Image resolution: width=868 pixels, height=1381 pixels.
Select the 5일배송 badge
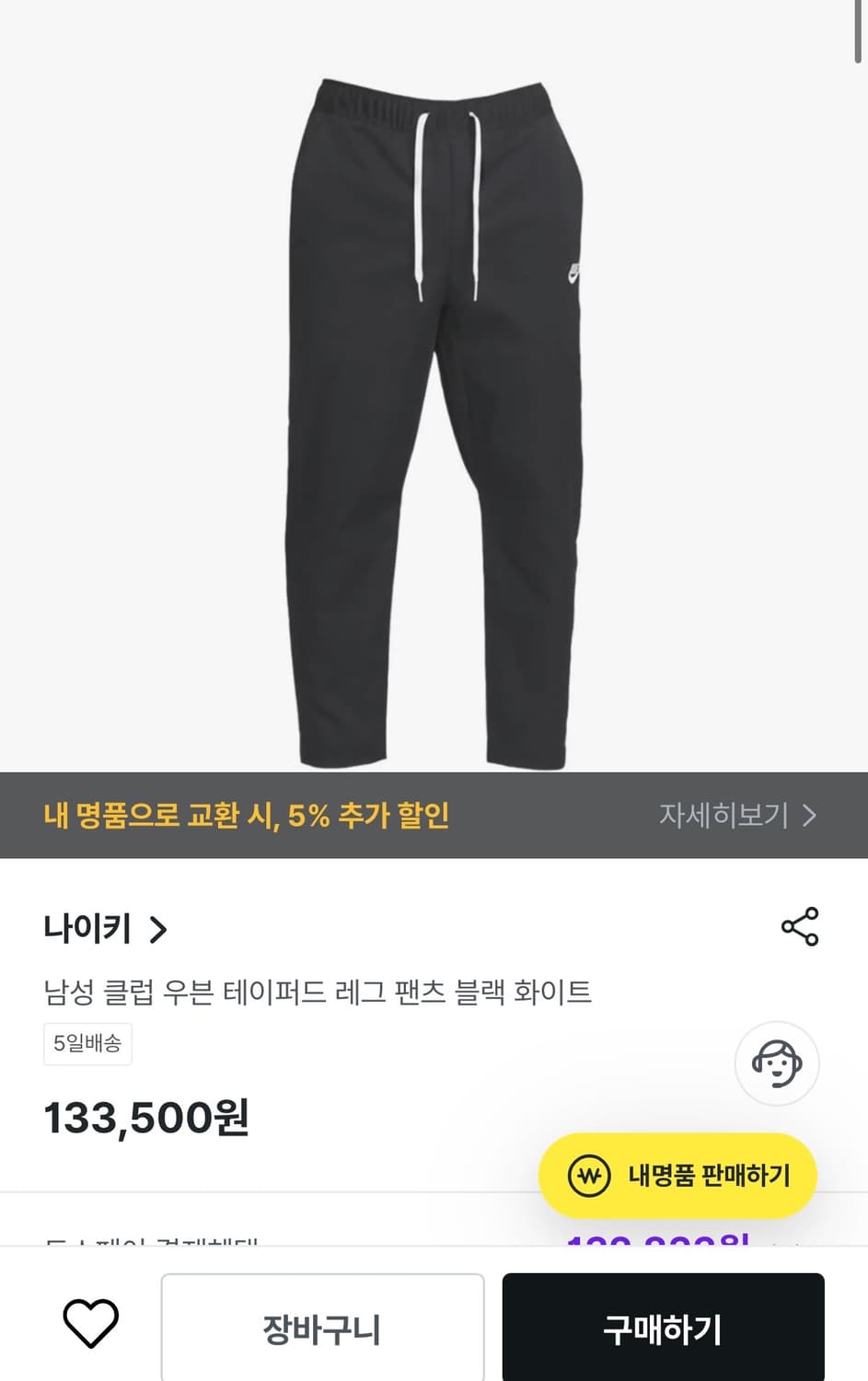pyautogui.click(x=87, y=1044)
